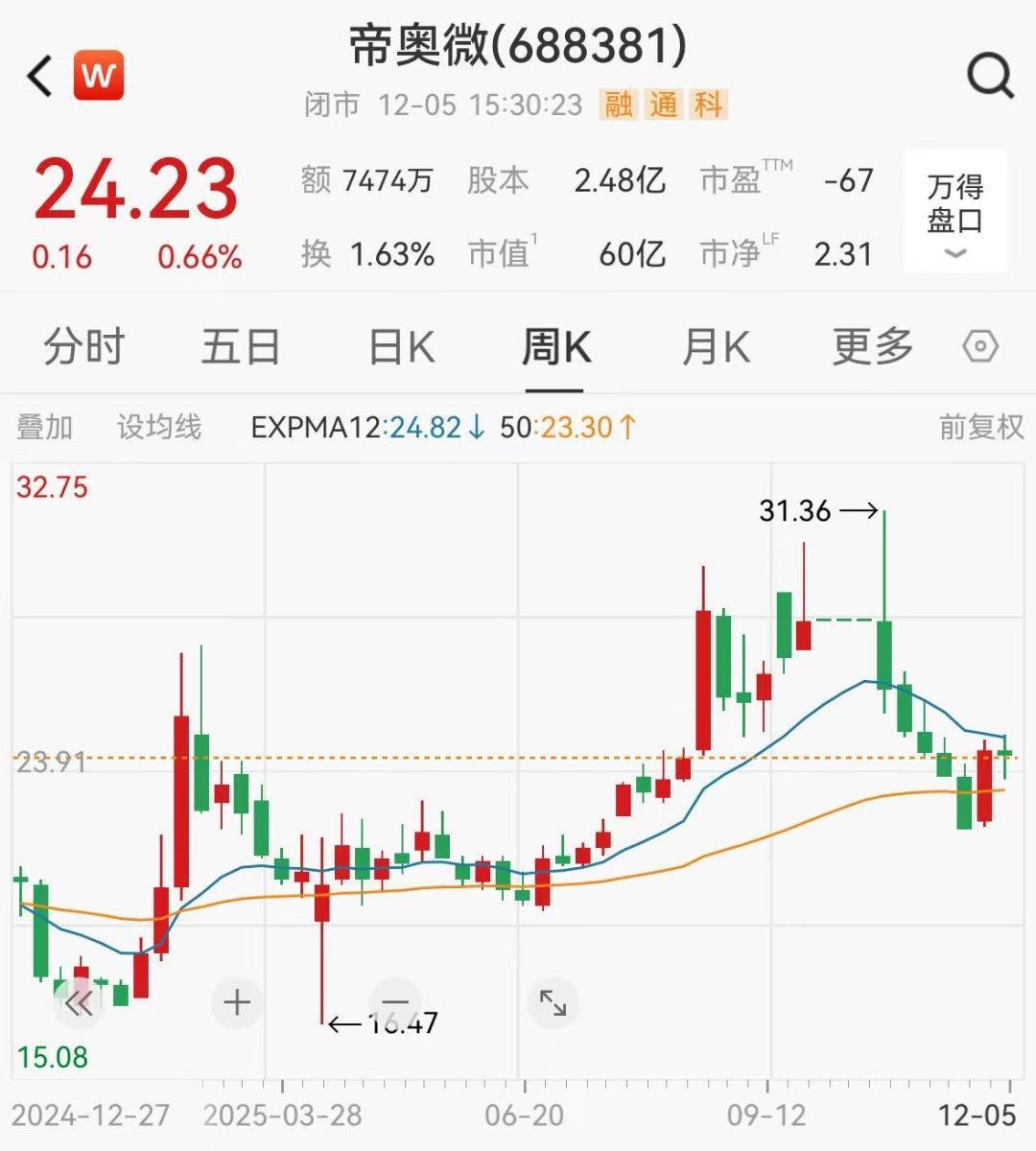Move chart earlier with double-arrow button
The image size is (1036, 1151).
point(78,1003)
